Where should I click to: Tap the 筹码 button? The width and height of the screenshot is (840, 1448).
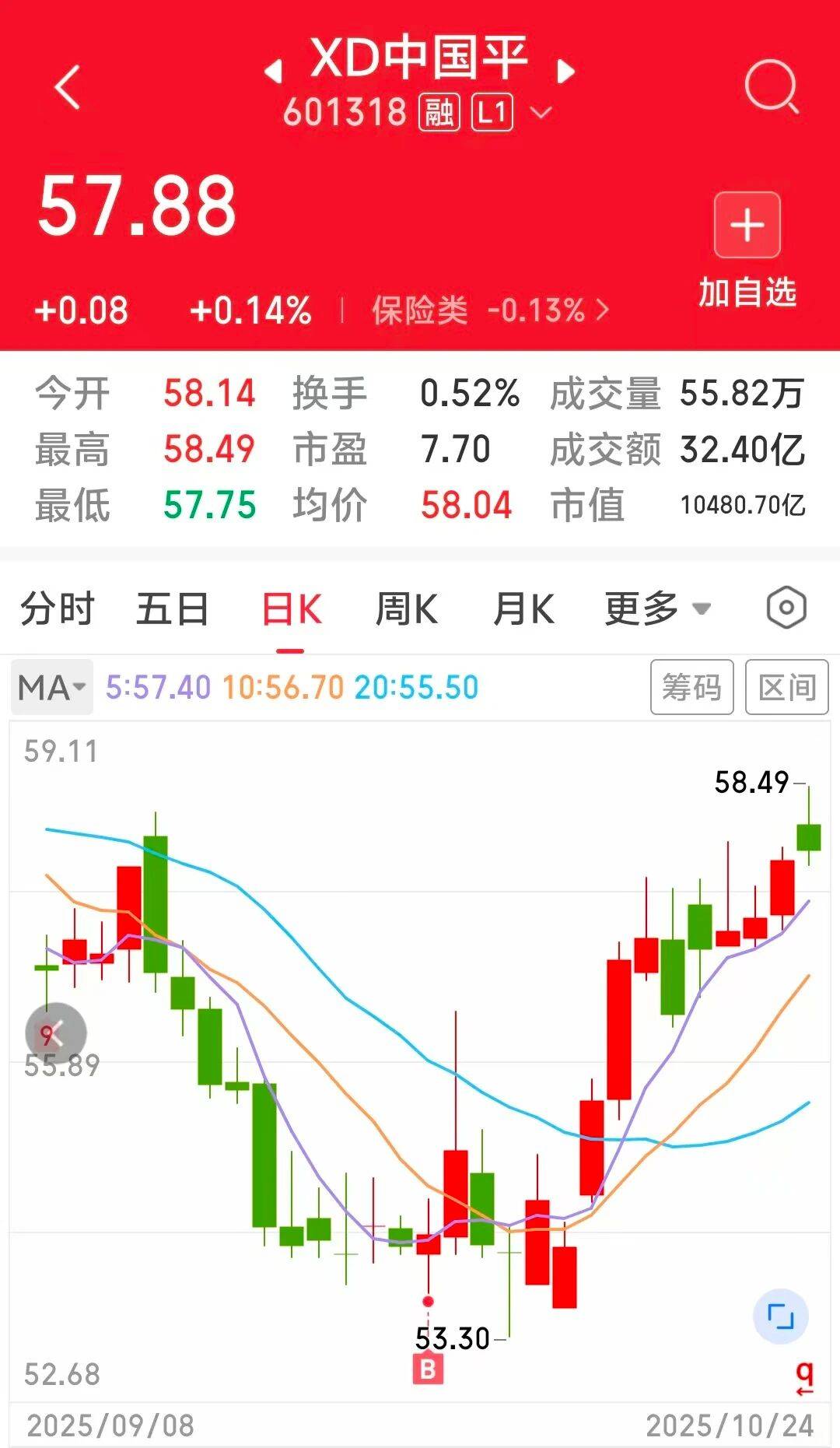pyautogui.click(x=691, y=687)
